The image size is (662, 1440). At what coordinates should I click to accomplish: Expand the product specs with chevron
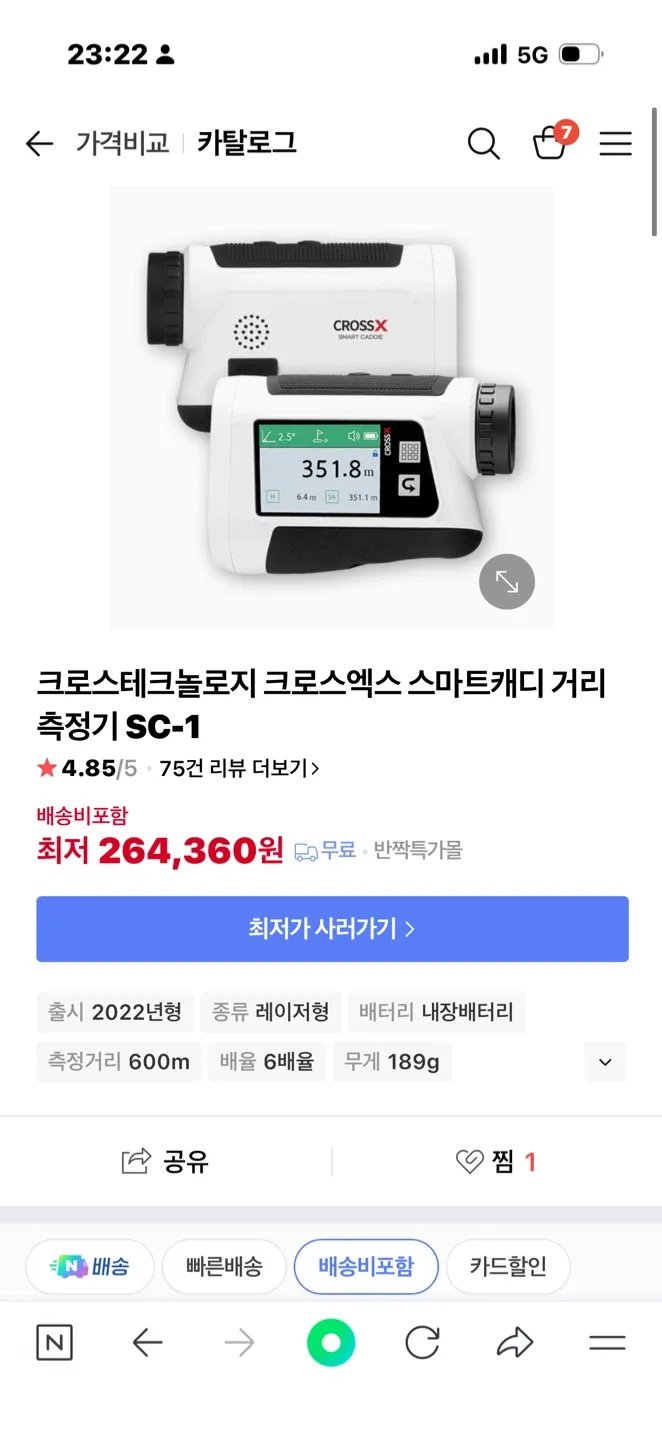click(x=605, y=1062)
